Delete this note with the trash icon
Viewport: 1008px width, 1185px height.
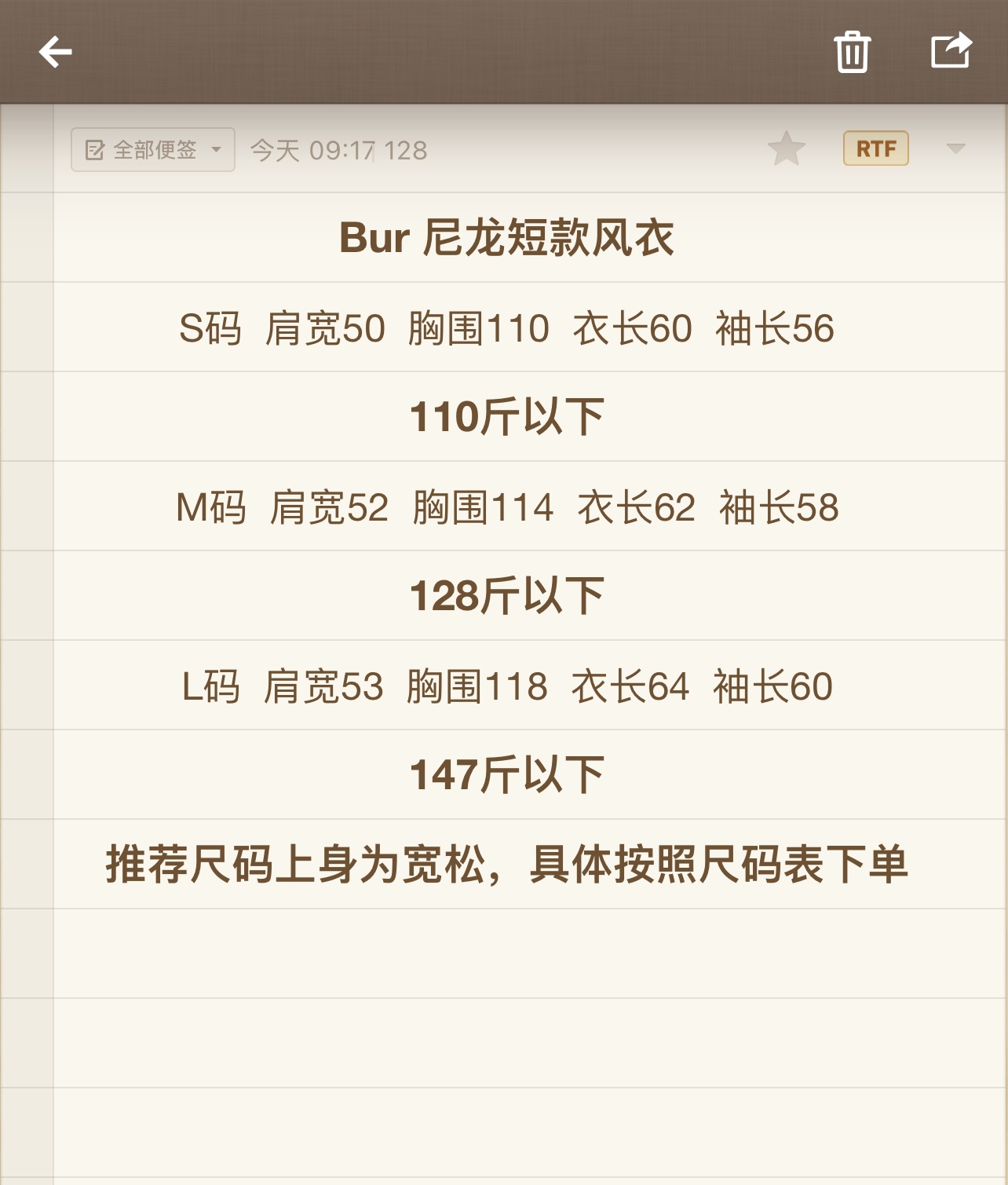[x=852, y=53]
